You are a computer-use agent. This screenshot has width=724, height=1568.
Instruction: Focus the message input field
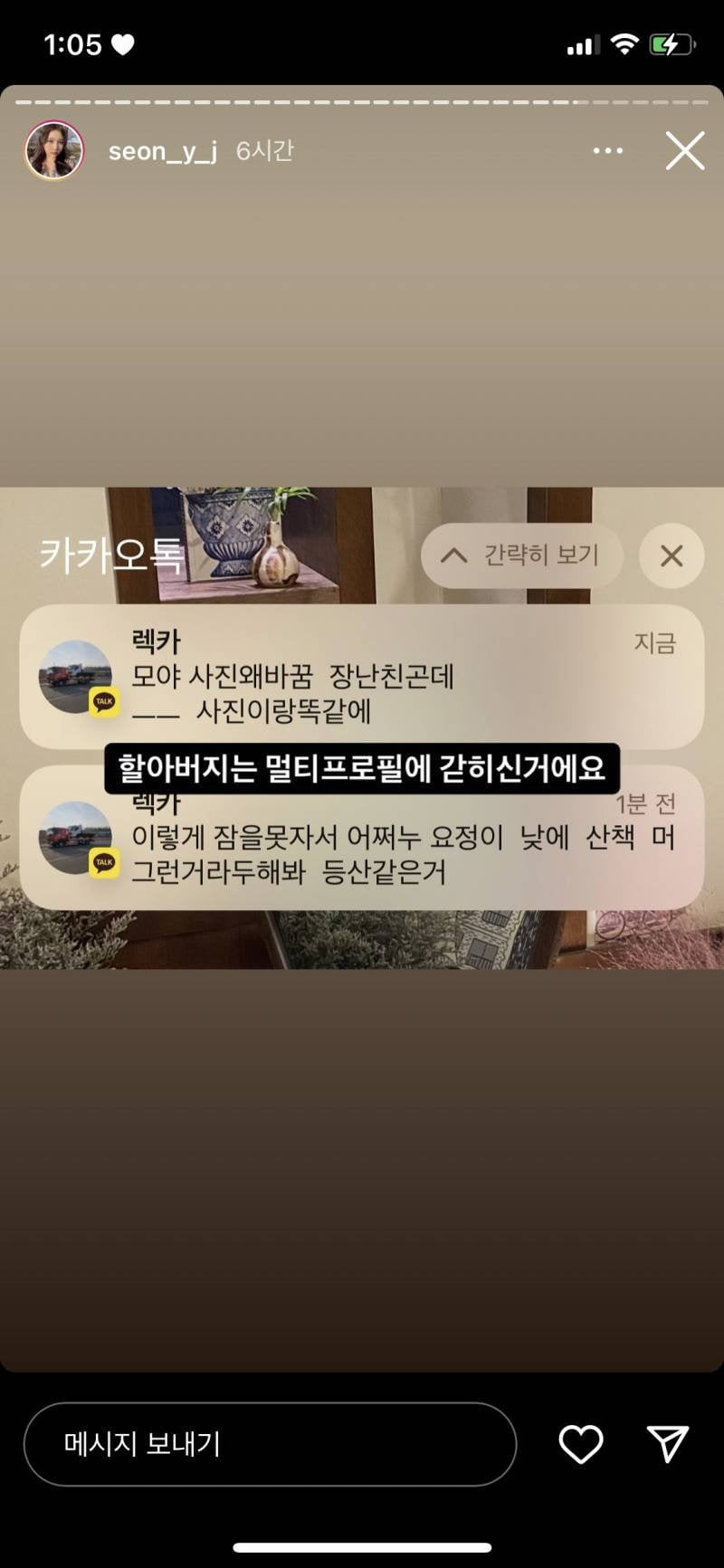[x=270, y=1443]
